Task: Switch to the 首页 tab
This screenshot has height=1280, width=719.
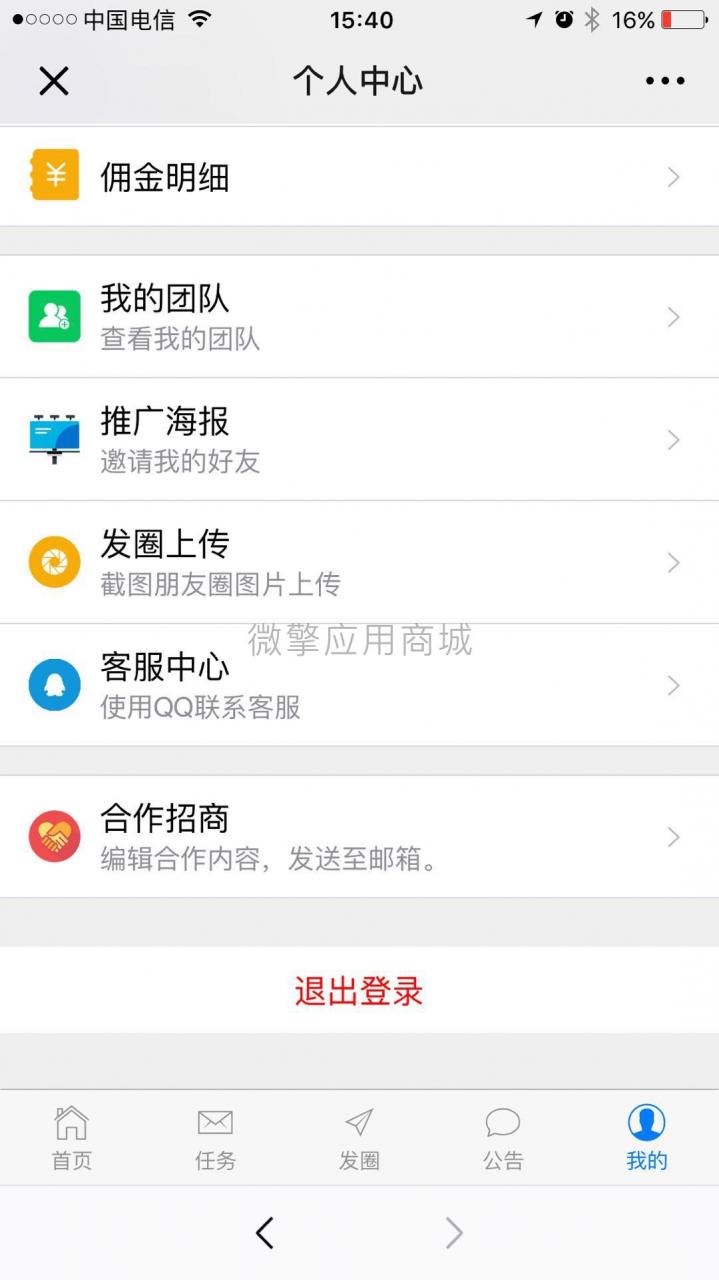Action: (72, 1138)
